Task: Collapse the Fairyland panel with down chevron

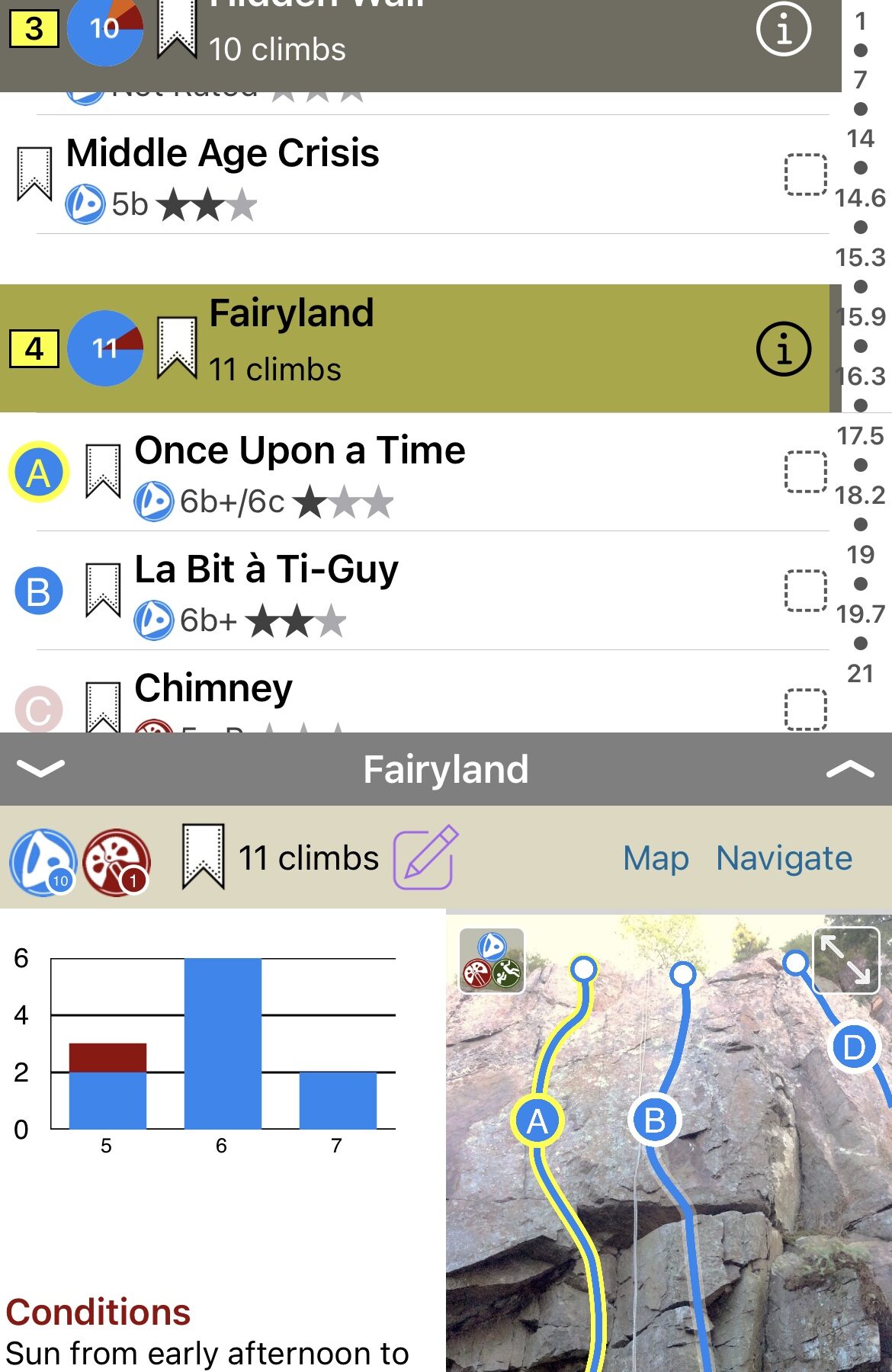Action: click(x=40, y=768)
